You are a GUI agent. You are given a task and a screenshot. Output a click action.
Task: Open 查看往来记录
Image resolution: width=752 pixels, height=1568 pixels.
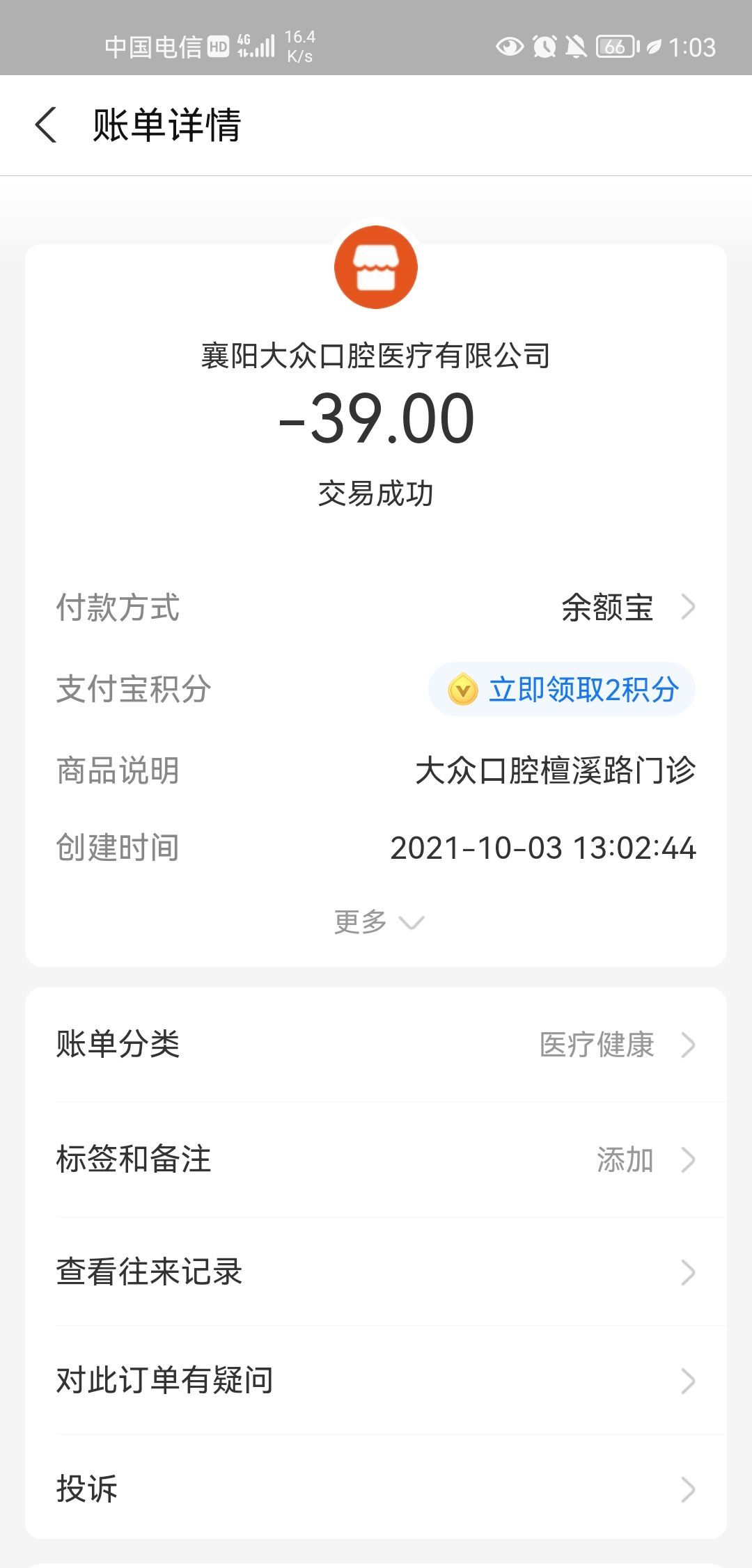pos(376,1272)
